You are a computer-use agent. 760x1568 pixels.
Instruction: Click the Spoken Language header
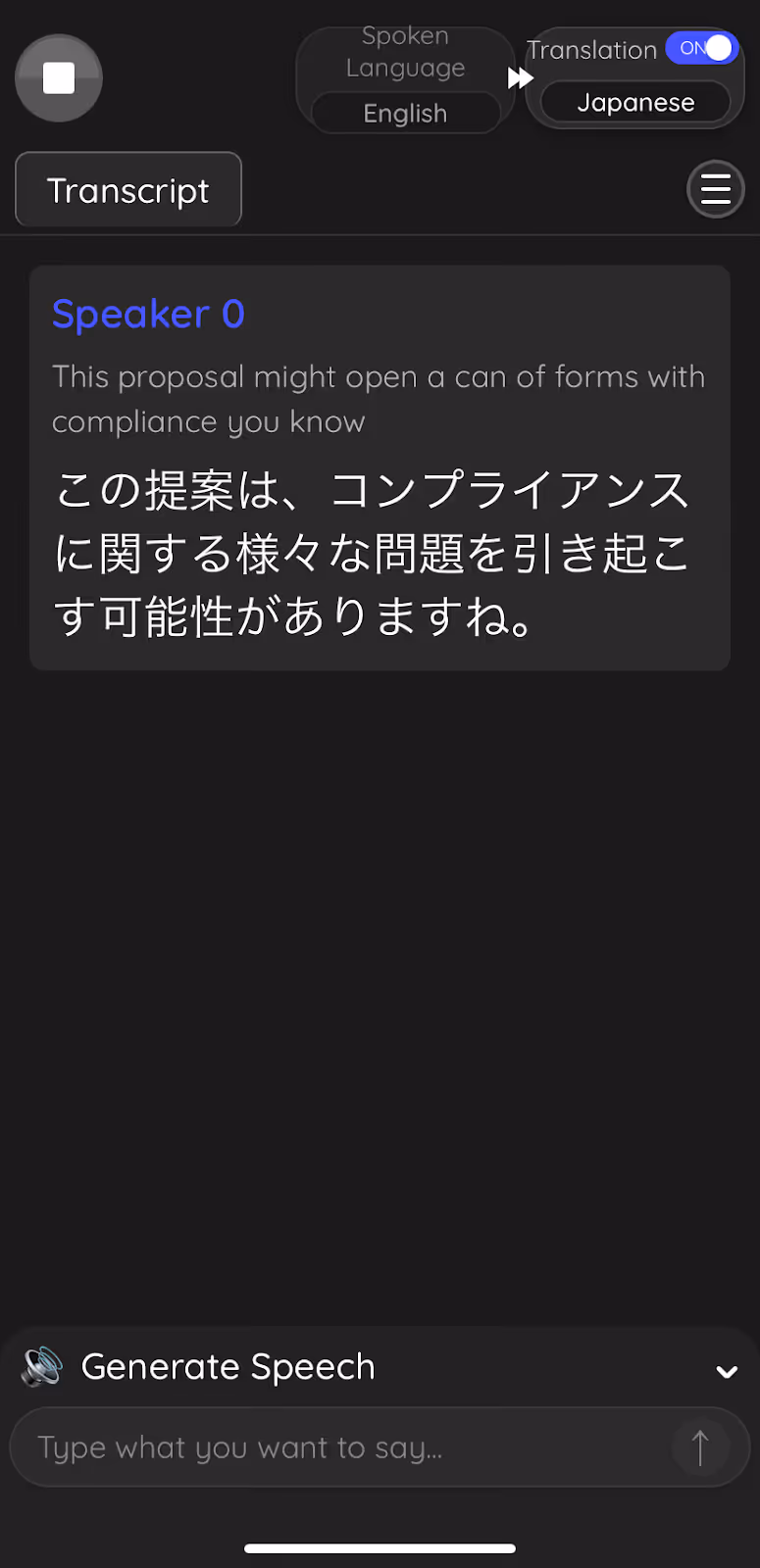405,51
